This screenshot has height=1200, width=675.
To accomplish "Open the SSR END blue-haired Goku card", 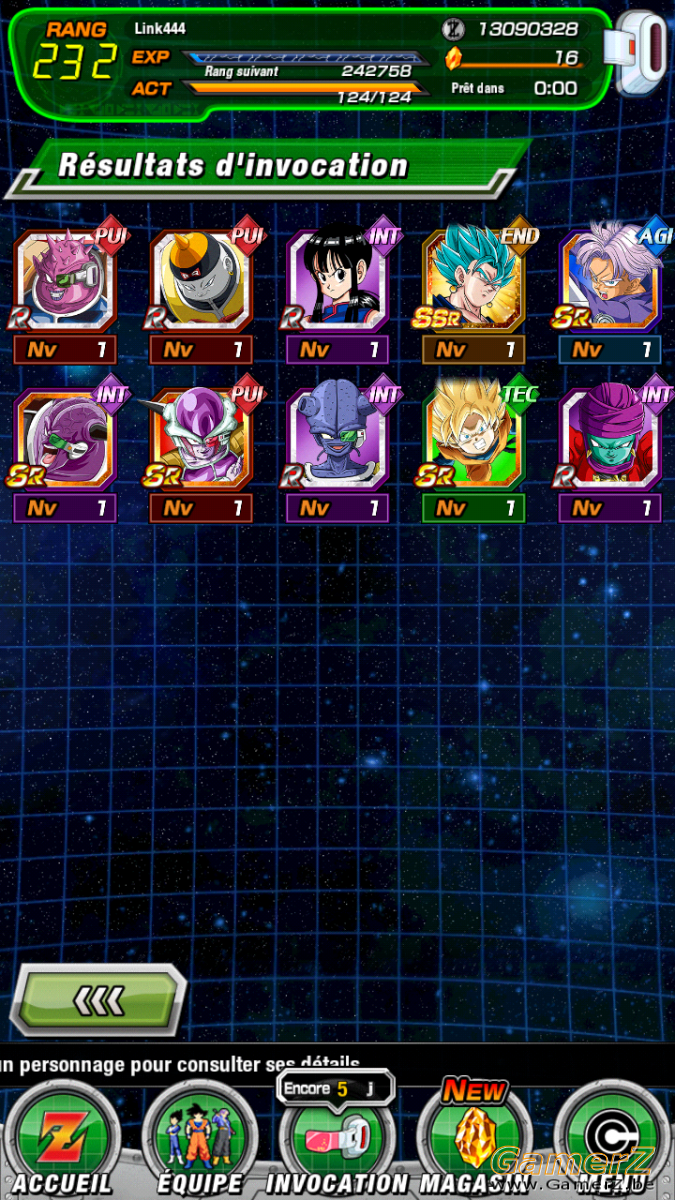I will tap(474, 282).
